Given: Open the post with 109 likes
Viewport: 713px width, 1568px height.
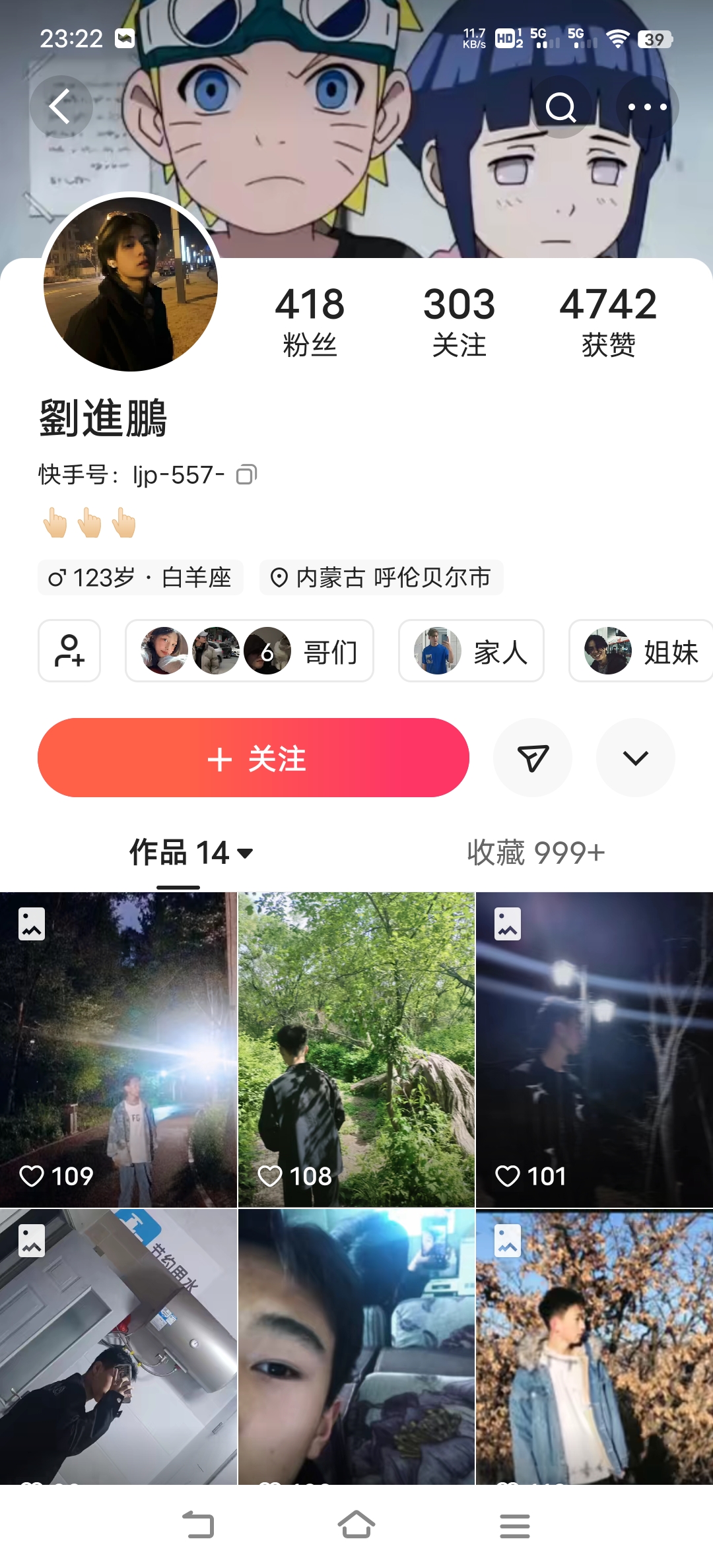Looking at the screenshot, I should point(118,1050).
